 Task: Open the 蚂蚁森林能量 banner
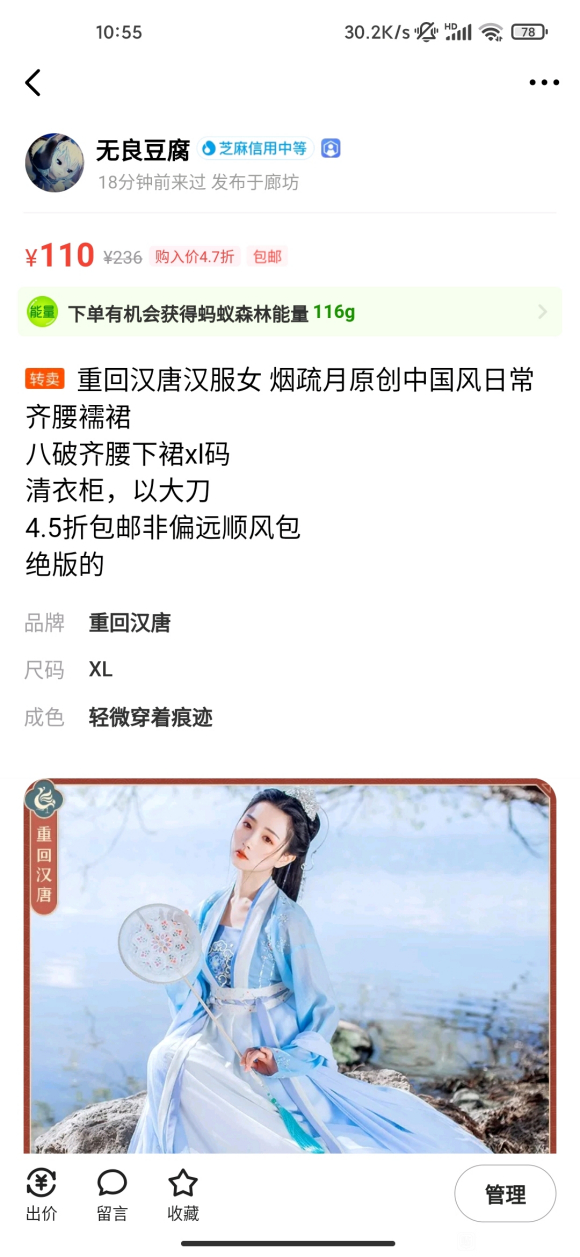pos(290,312)
